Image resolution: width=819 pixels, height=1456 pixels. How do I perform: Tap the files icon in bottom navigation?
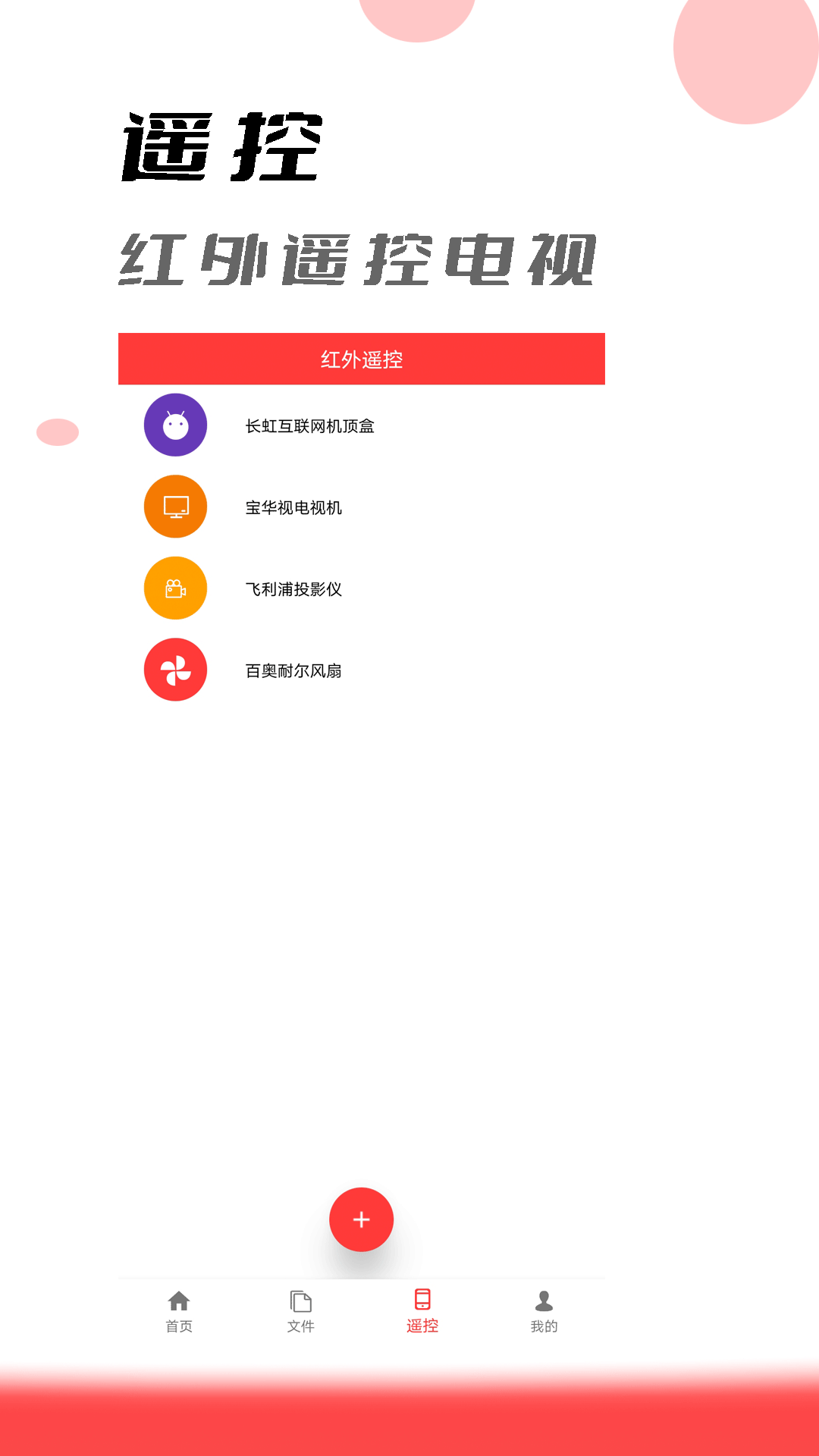(300, 1299)
